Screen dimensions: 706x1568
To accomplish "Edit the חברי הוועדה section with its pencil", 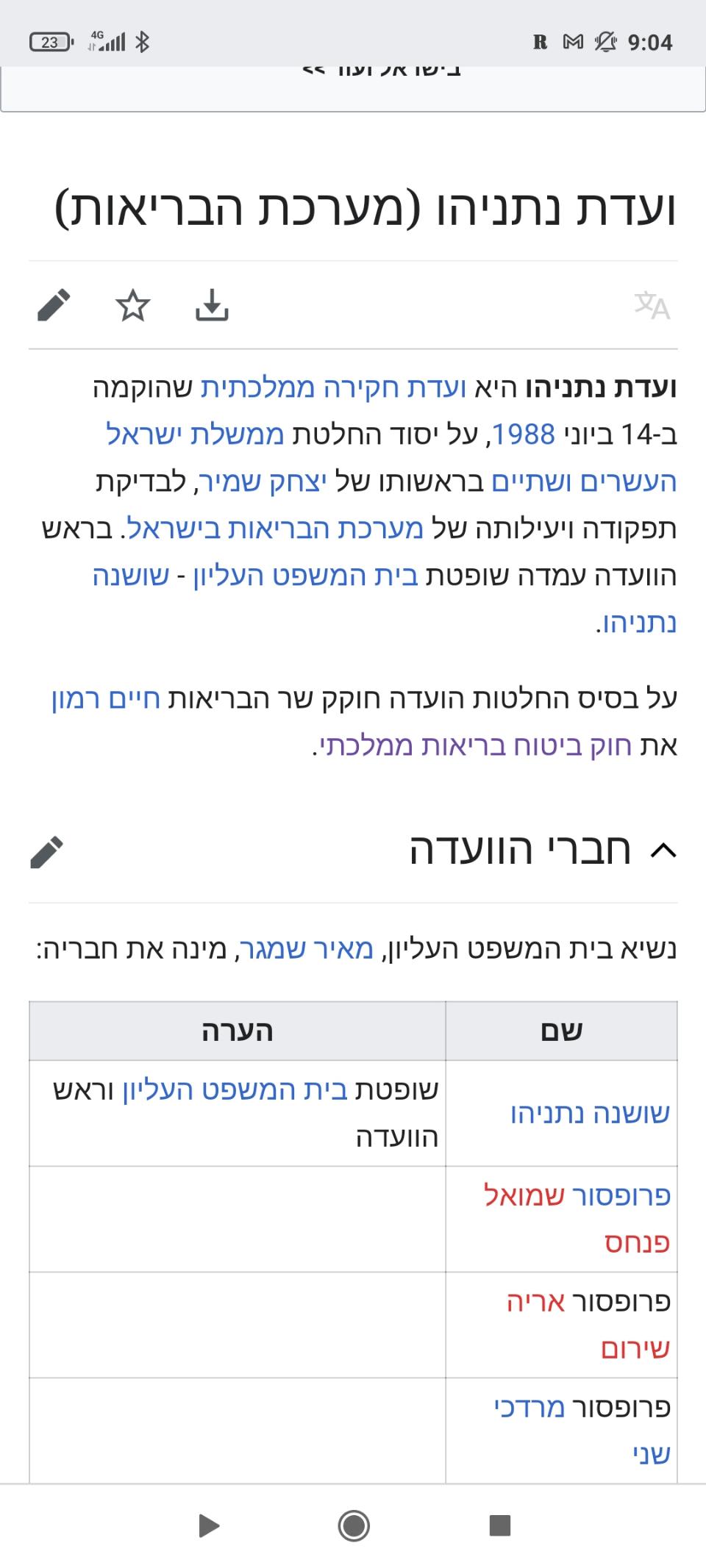I will pyautogui.click(x=46, y=851).
